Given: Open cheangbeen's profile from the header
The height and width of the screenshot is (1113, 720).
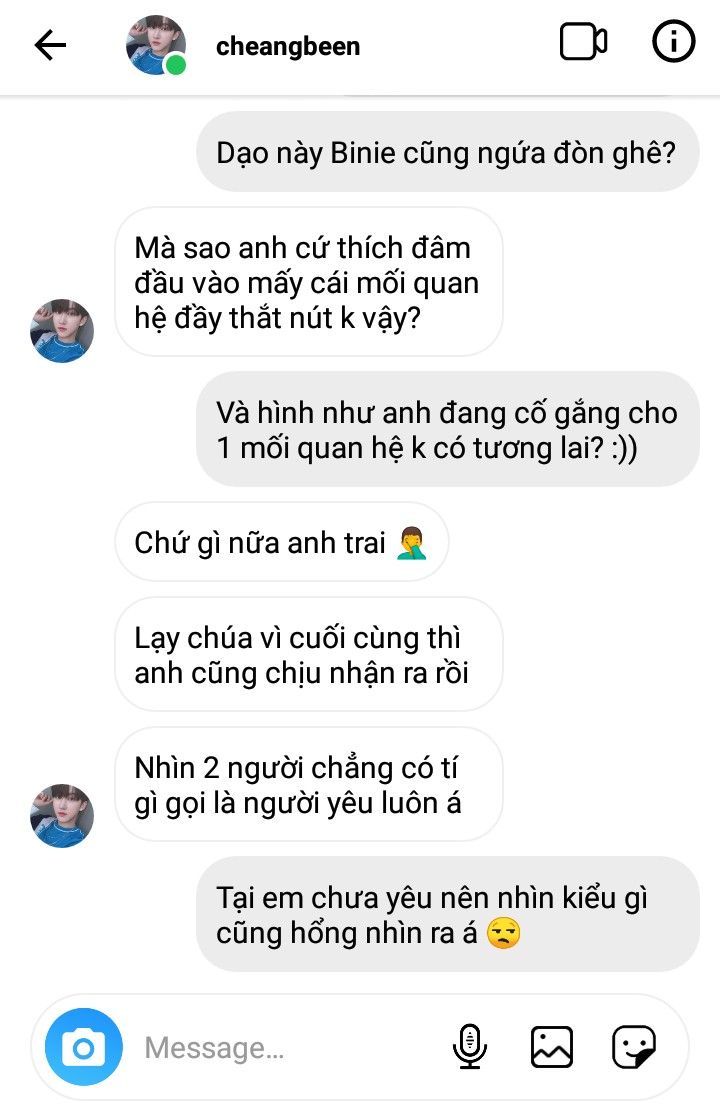Looking at the screenshot, I should [x=288, y=46].
